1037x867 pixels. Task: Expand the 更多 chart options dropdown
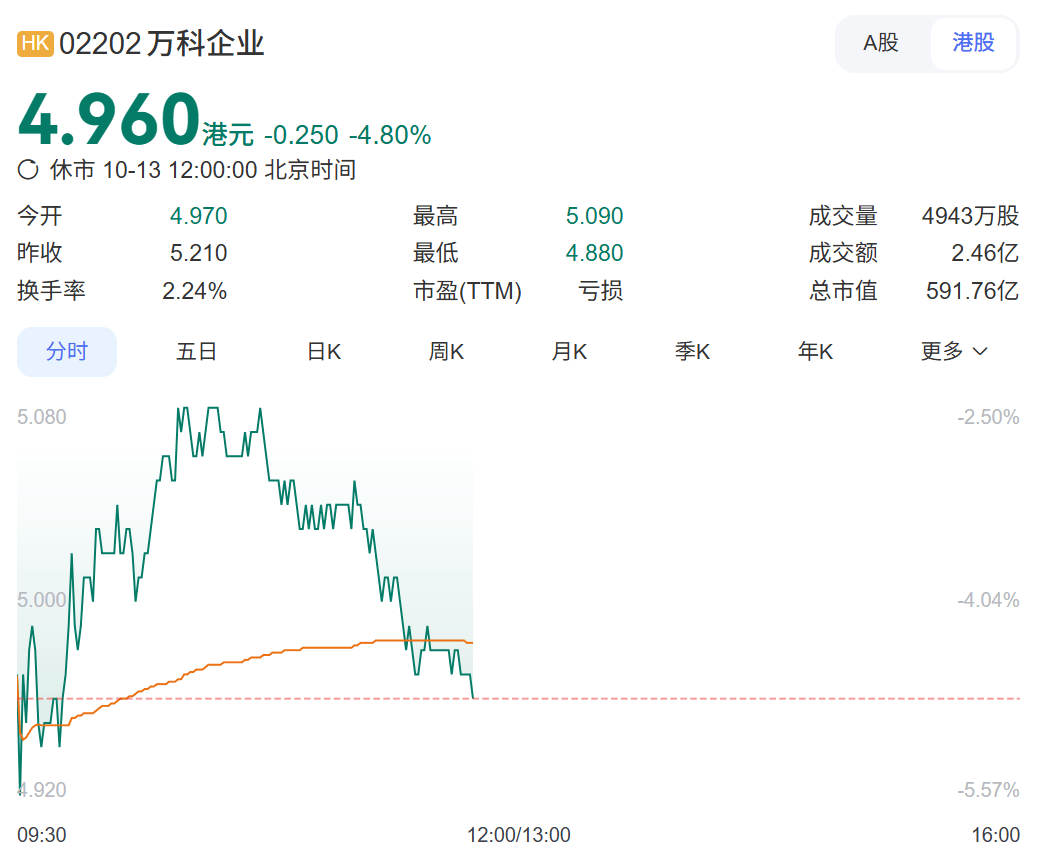[x=953, y=352]
